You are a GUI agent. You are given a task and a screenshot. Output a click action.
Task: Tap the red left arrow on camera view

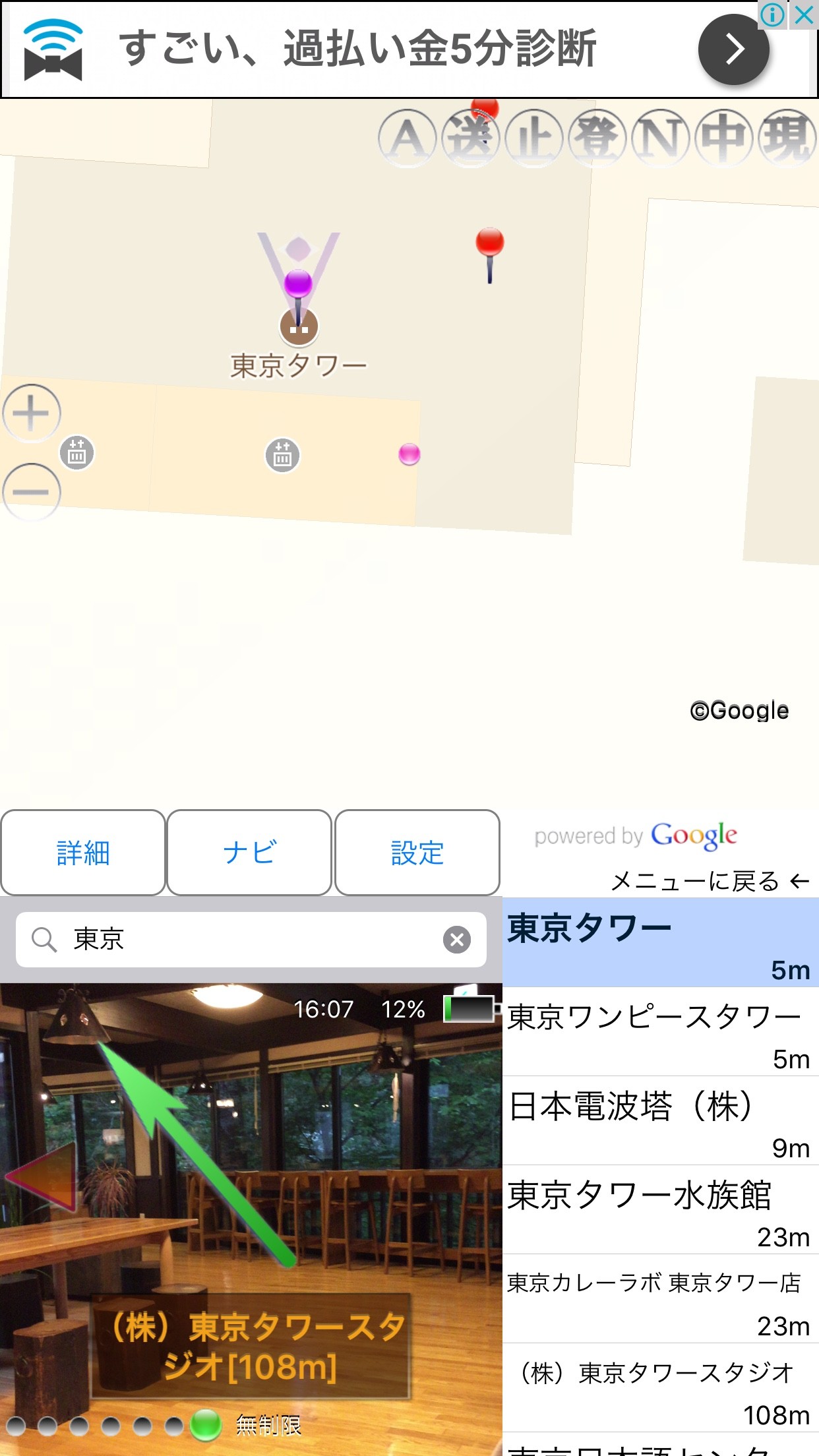click(x=41, y=1176)
